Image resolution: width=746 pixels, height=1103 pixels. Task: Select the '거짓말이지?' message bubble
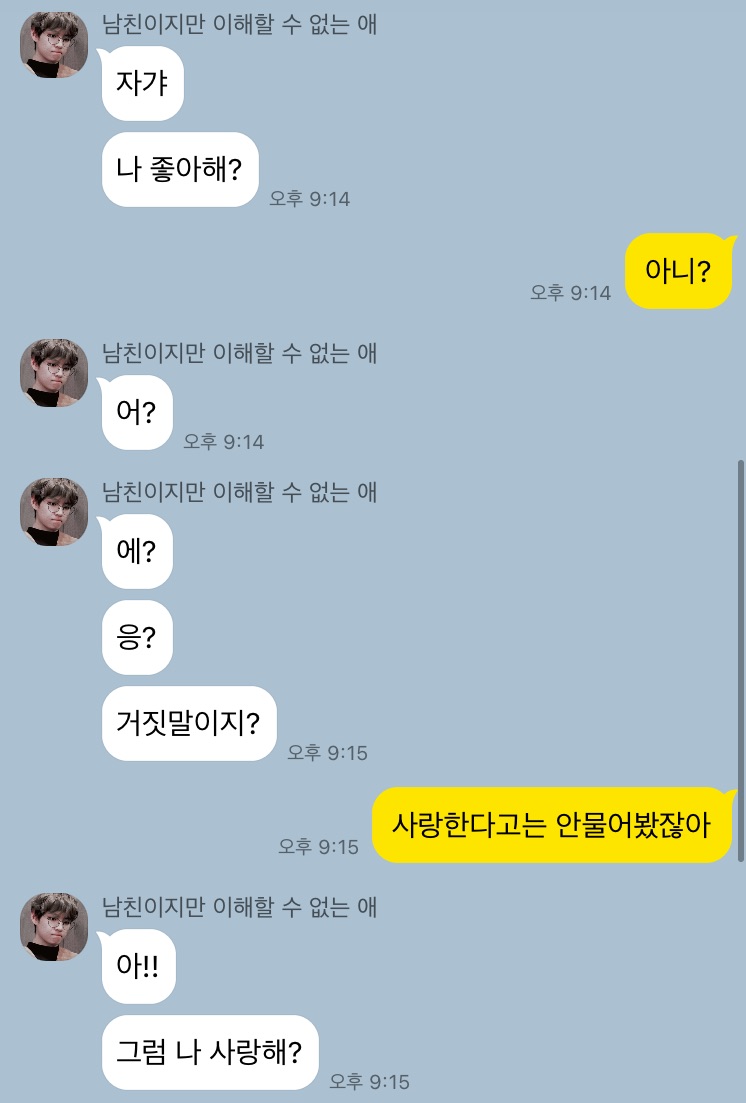188,723
